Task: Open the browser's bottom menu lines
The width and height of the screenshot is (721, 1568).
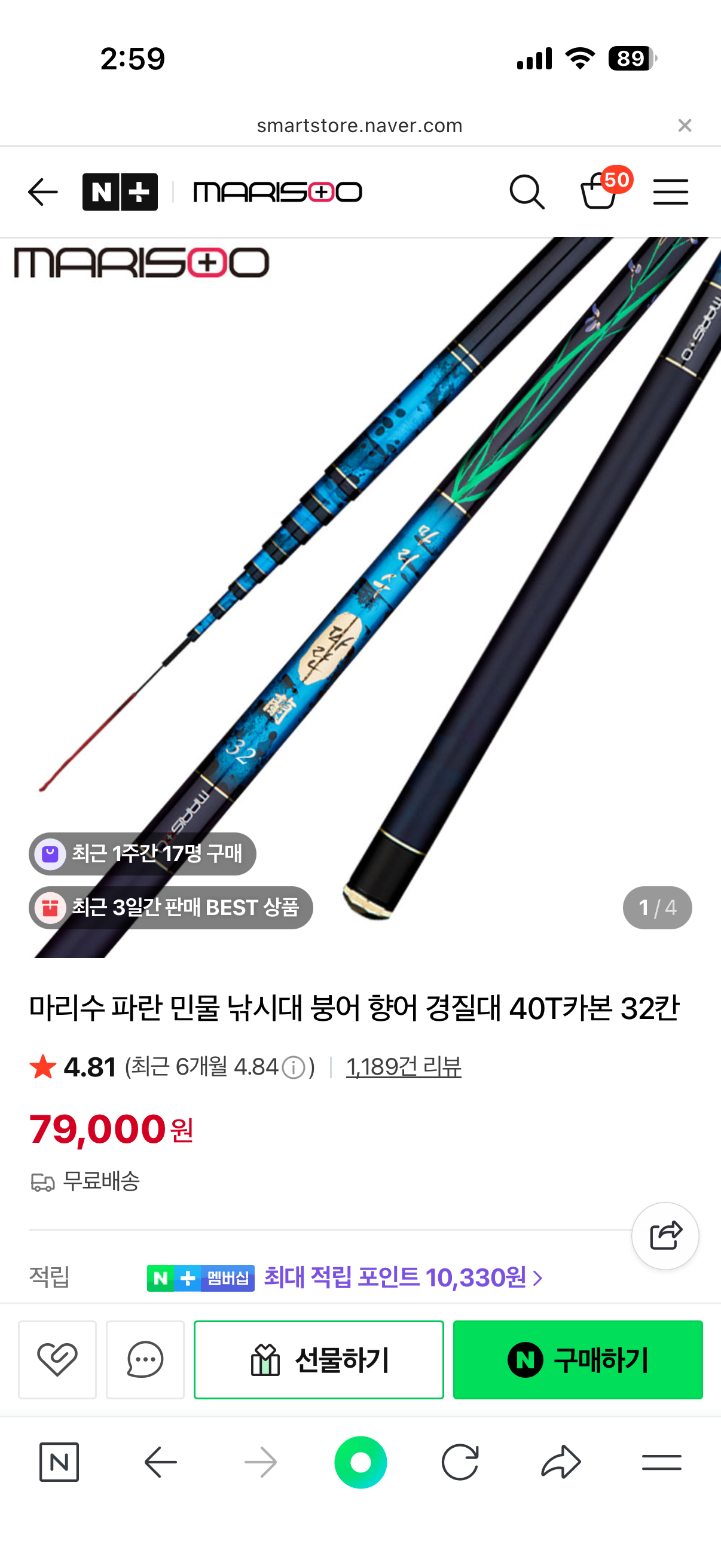Action: tap(661, 1462)
